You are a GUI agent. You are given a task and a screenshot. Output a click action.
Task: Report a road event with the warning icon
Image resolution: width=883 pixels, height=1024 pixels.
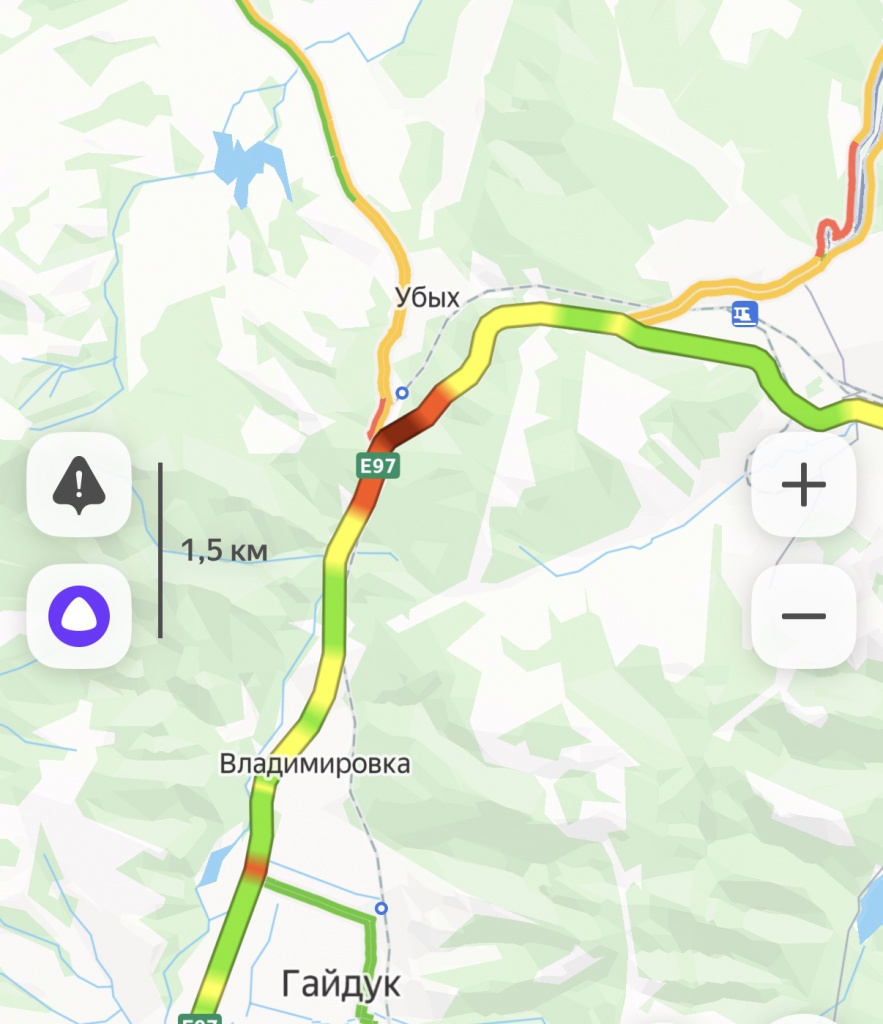tap(79, 486)
